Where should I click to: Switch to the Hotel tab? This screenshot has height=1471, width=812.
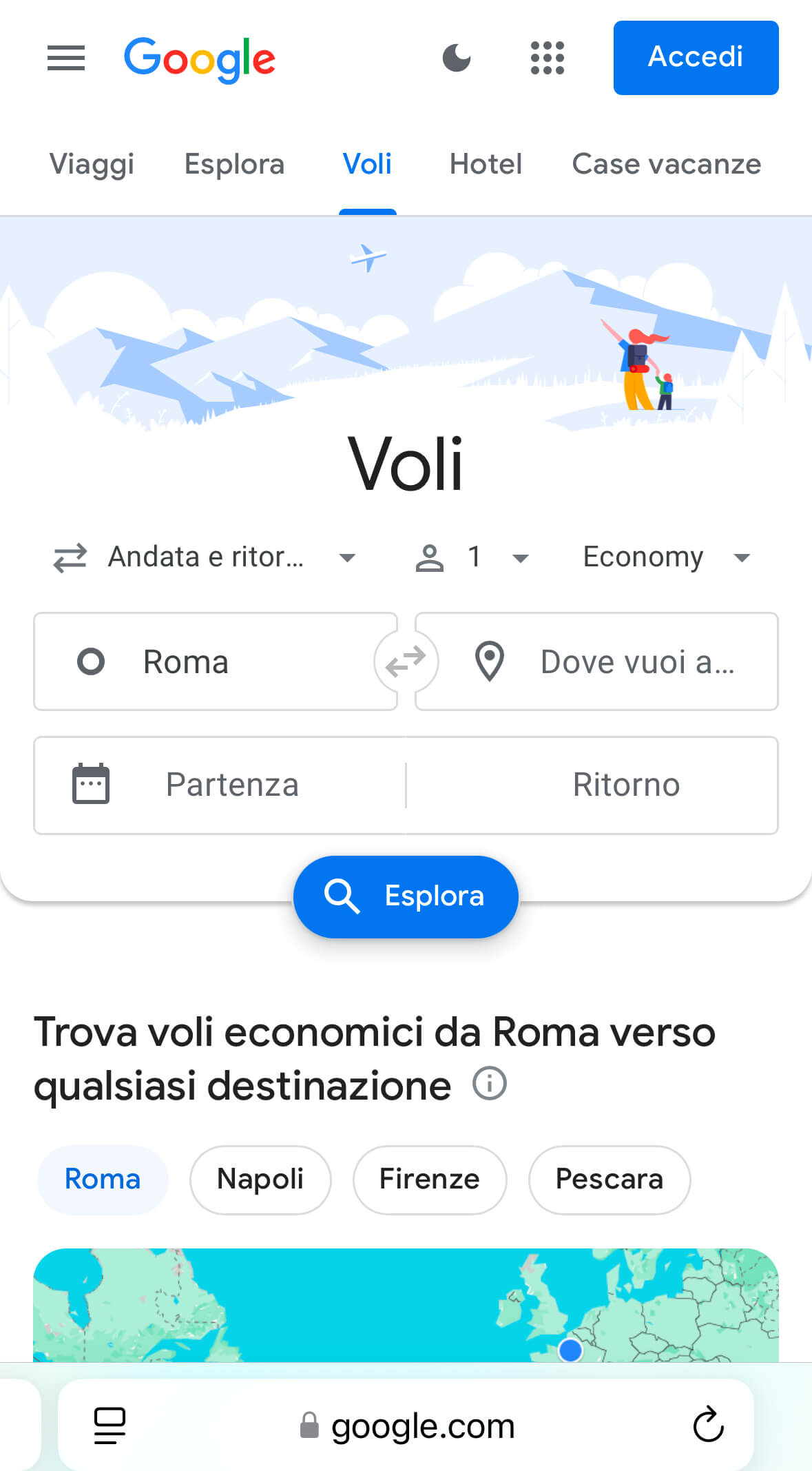(x=485, y=164)
